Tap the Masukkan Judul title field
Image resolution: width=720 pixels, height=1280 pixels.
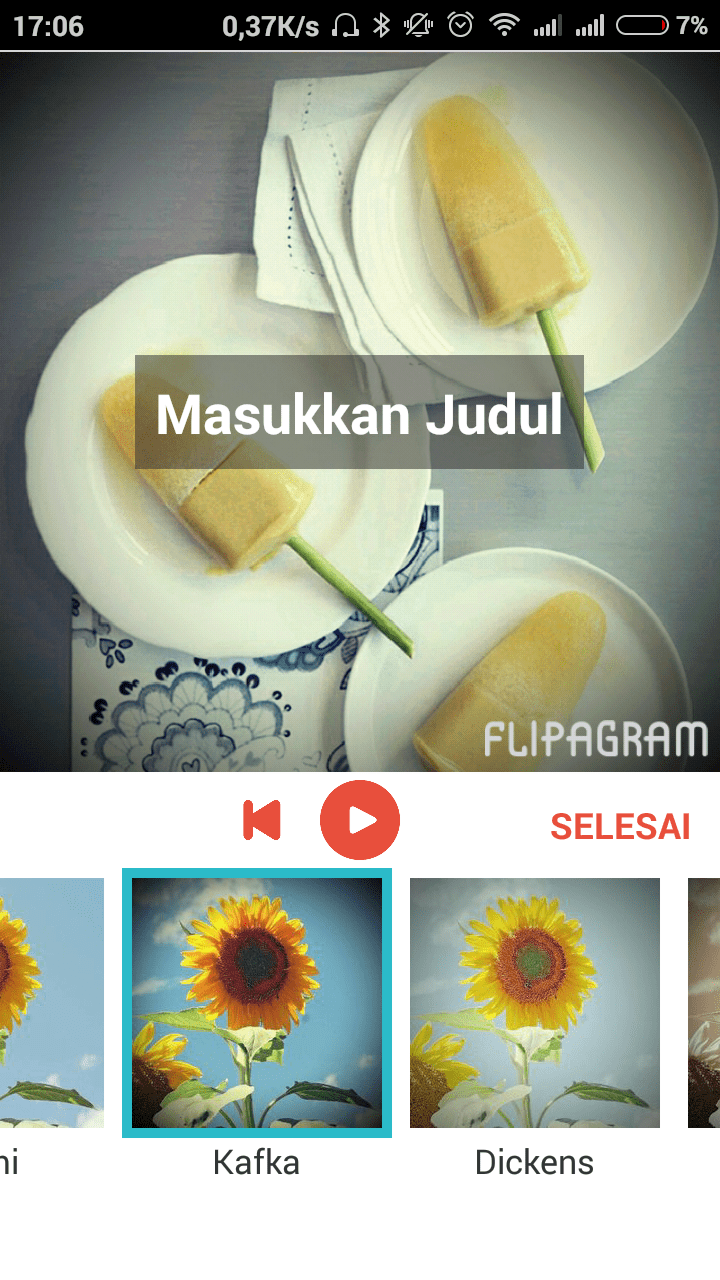click(x=359, y=412)
